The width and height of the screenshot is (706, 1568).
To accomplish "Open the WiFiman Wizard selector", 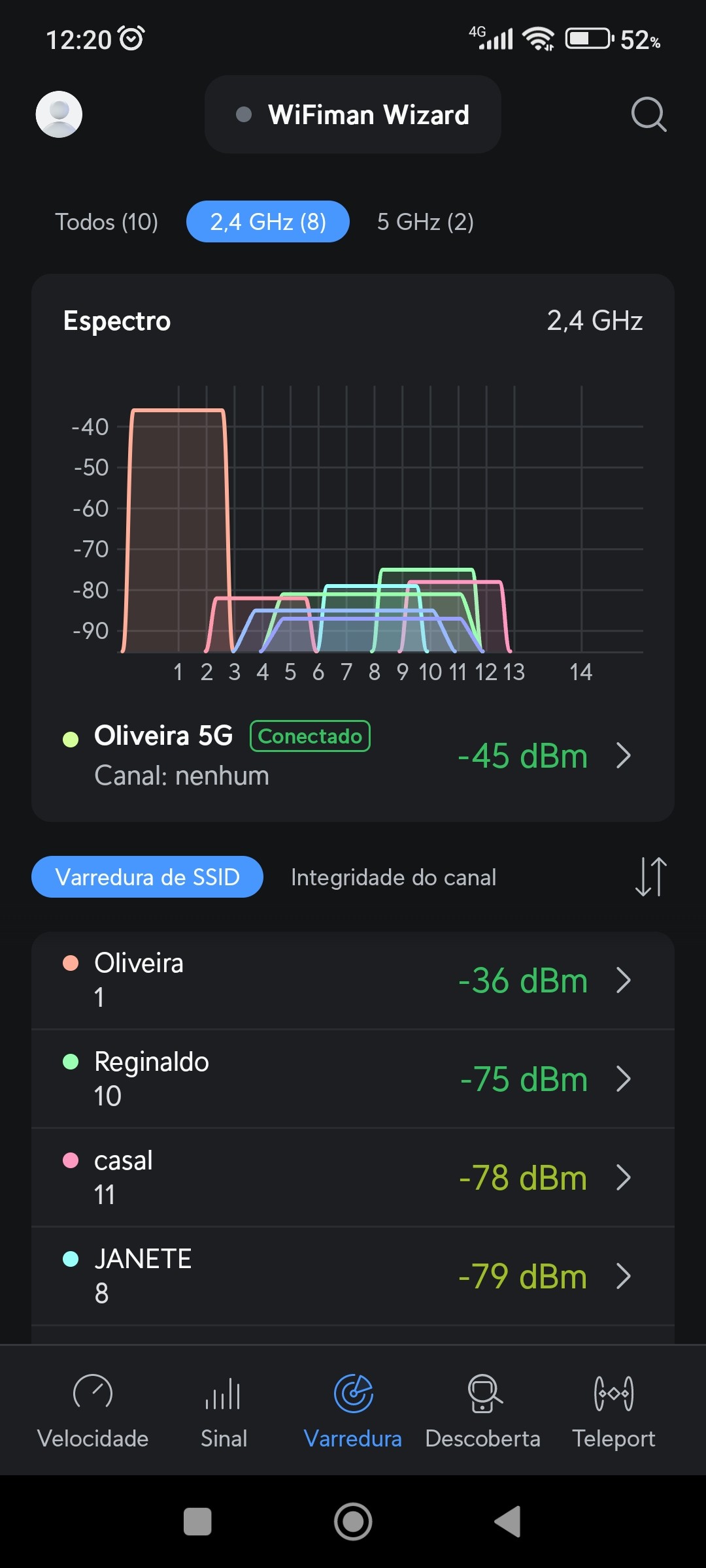I will pyautogui.click(x=353, y=114).
